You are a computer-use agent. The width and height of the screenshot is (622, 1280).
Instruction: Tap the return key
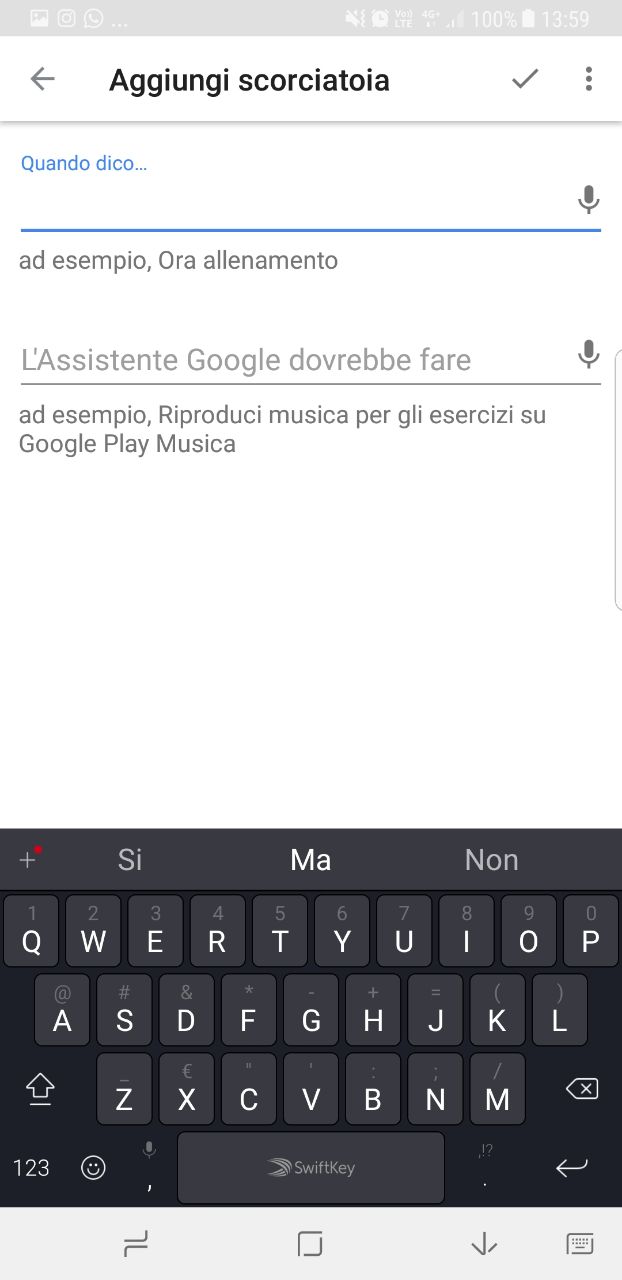(x=572, y=1167)
